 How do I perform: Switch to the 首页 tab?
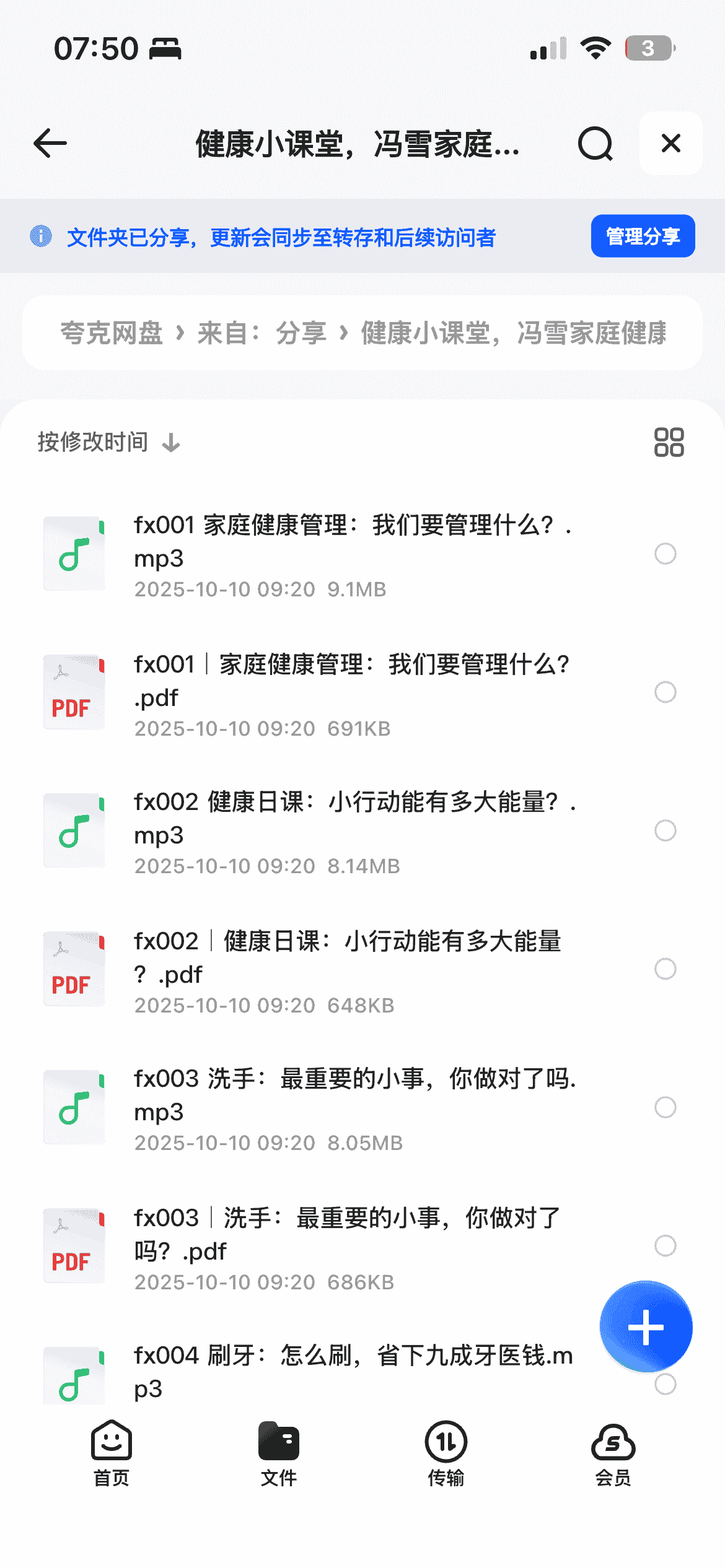pos(112,1453)
